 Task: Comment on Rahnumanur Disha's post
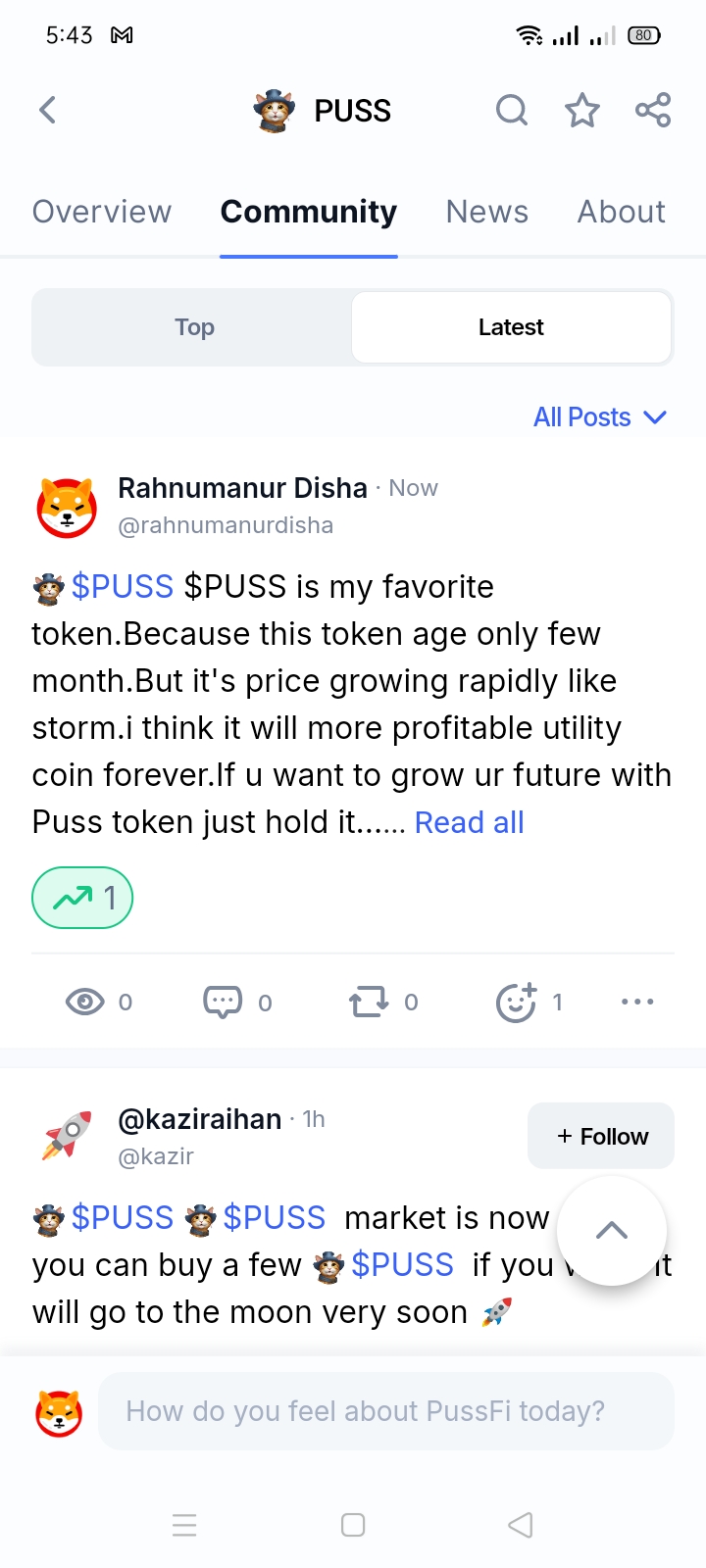point(223,1002)
